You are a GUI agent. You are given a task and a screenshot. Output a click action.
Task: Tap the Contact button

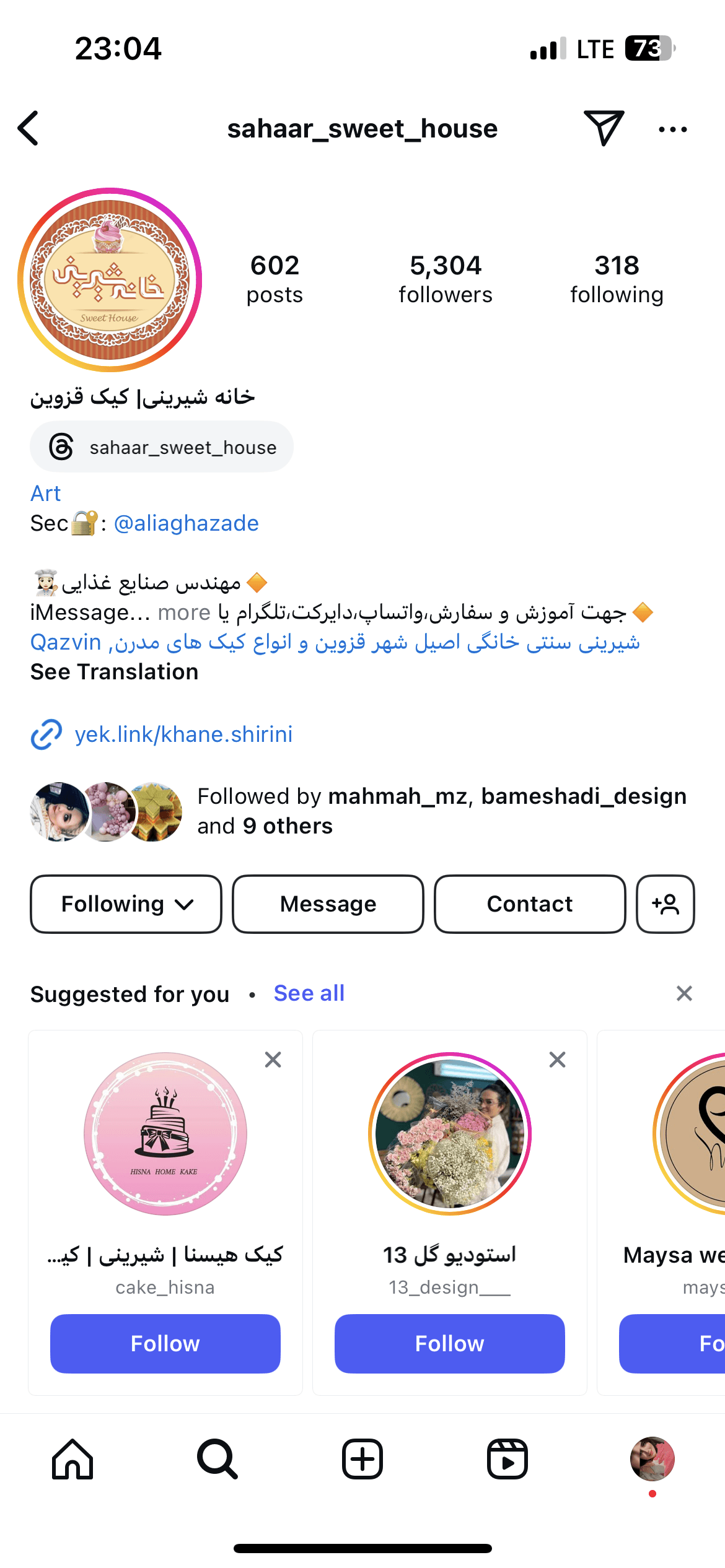[530, 904]
